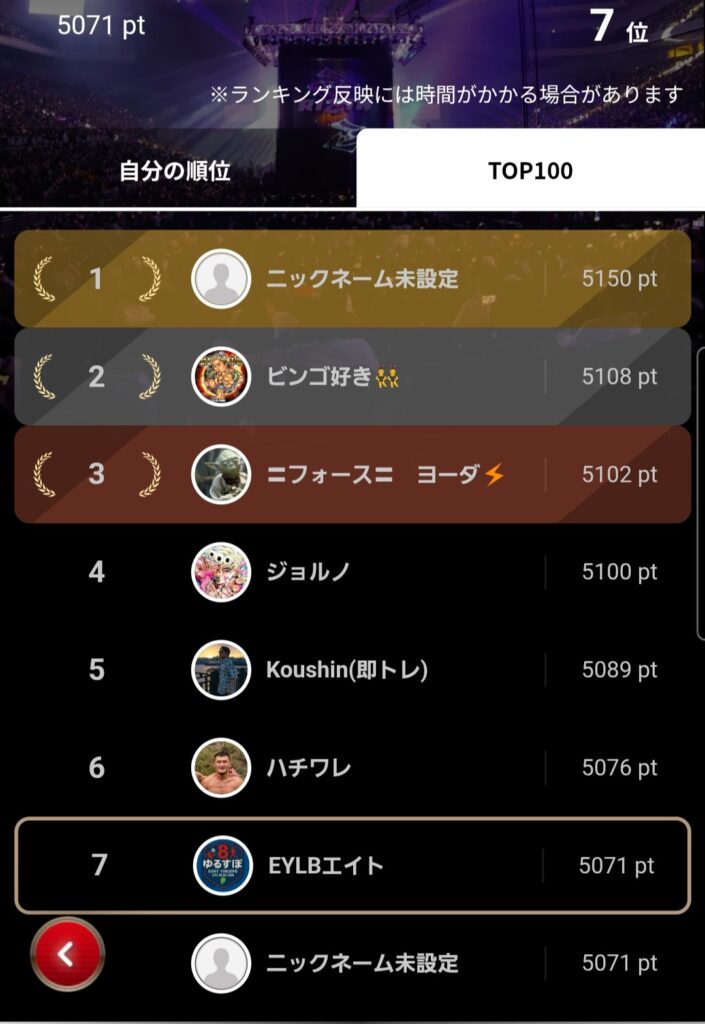Image resolution: width=705 pixels, height=1024 pixels.
Task: Open the highlighted EYLBエイト row
Action: pyautogui.click(x=352, y=866)
